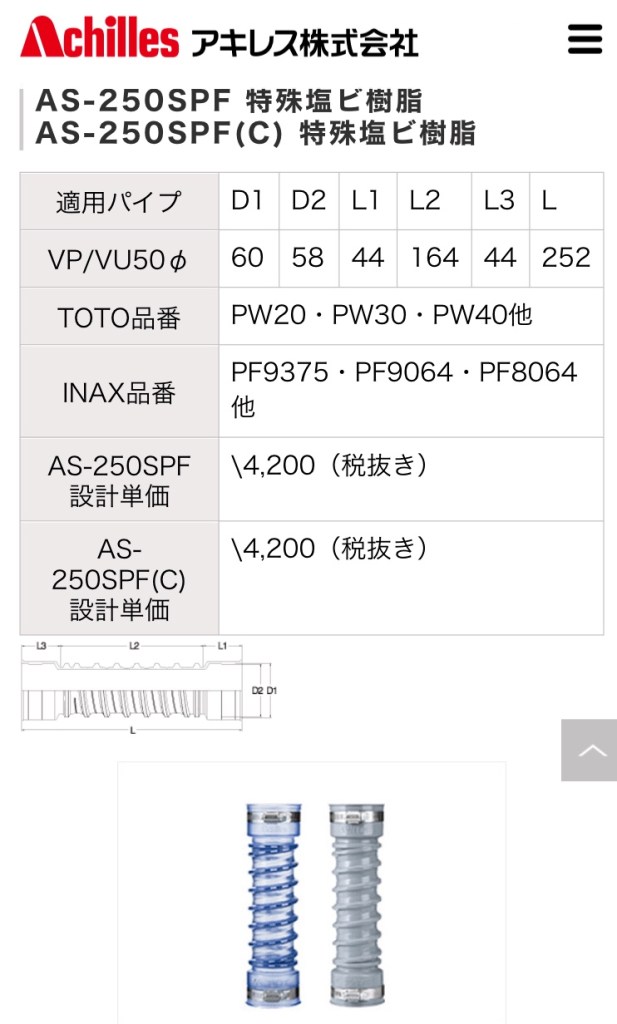Screen dimensions: 617x1024
Task: Open the hamburger navigation menu
Action: click(x=585, y=39)
